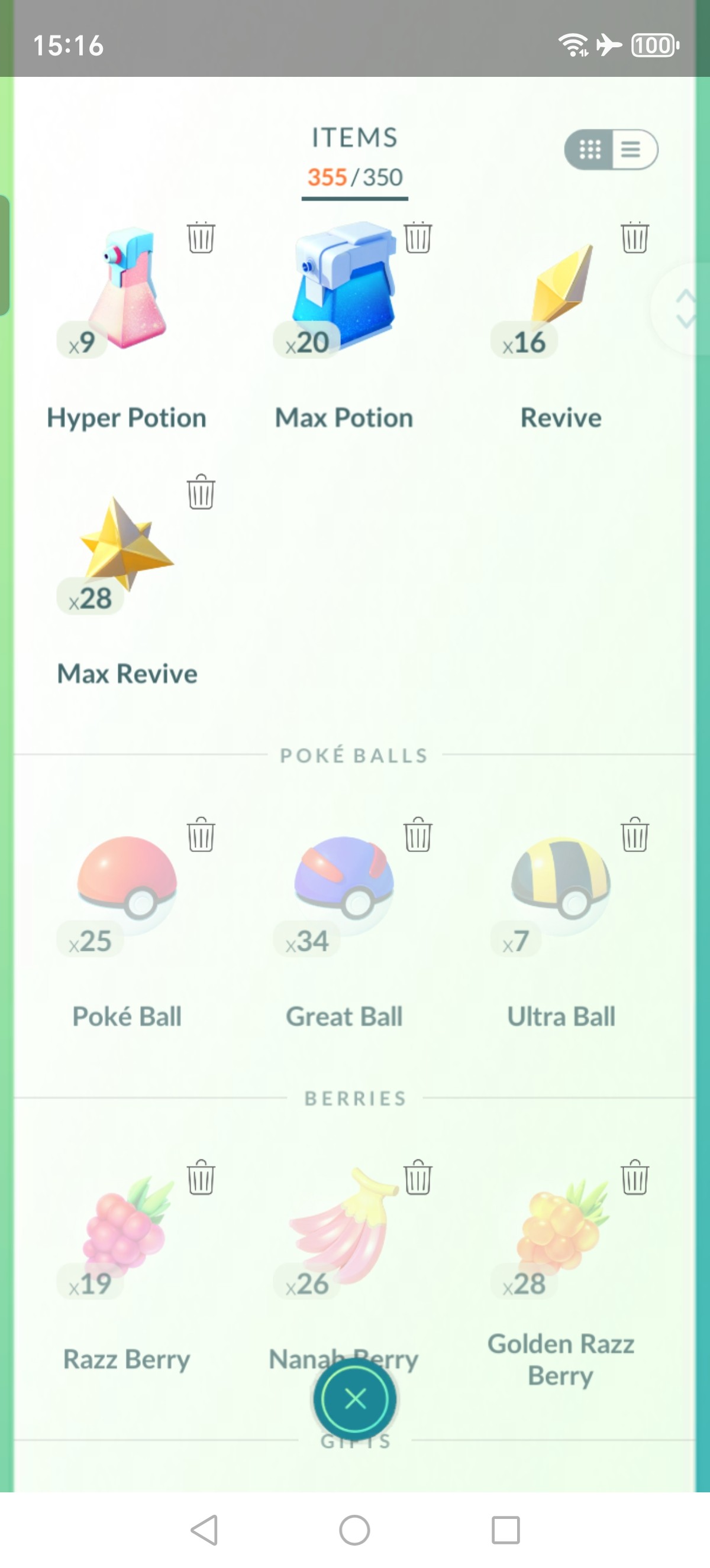
Task: Discard Poké Balls using trash icon
Action: point(201,834)
